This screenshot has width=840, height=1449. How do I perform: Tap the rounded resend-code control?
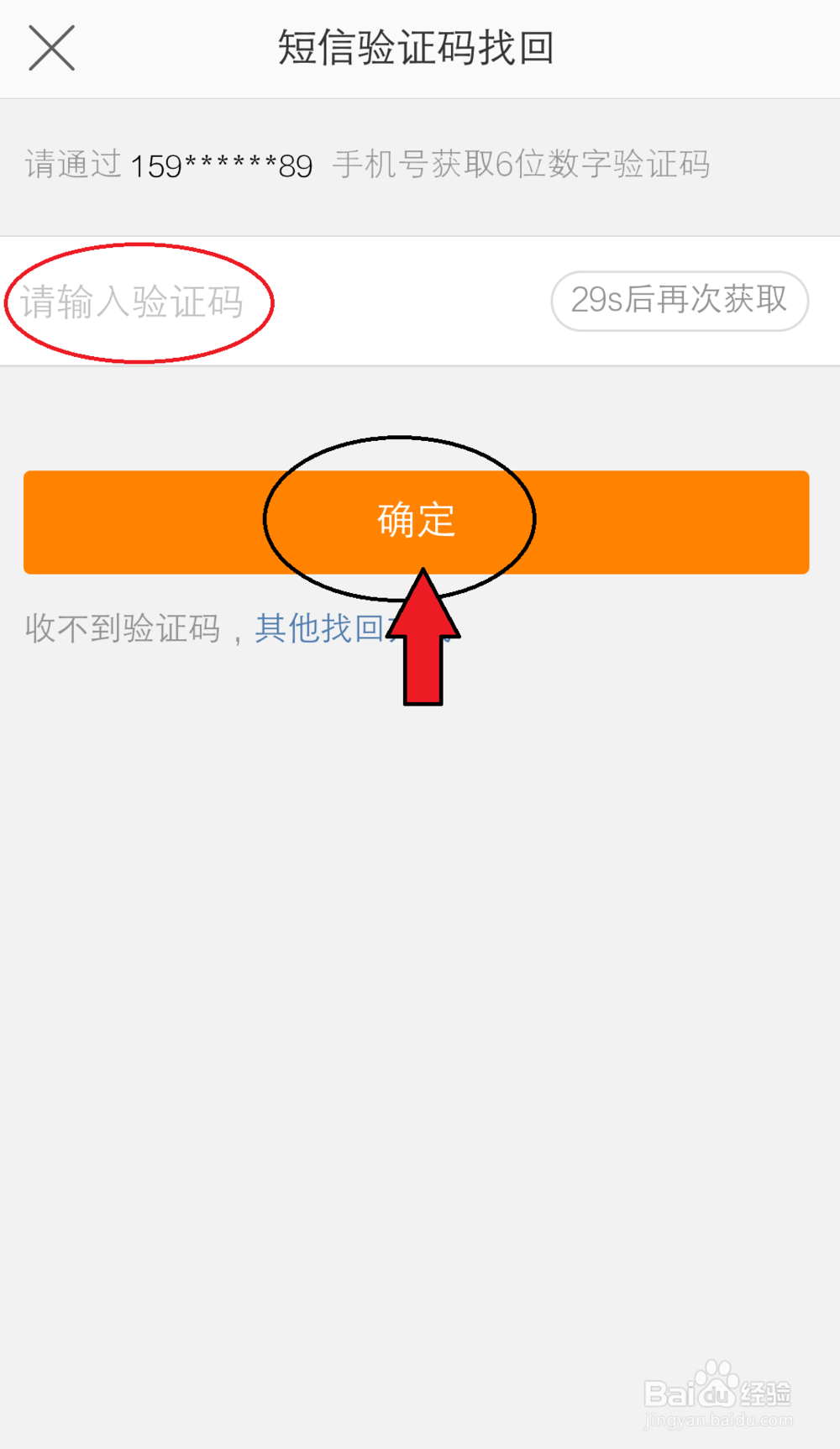(680, 301)
